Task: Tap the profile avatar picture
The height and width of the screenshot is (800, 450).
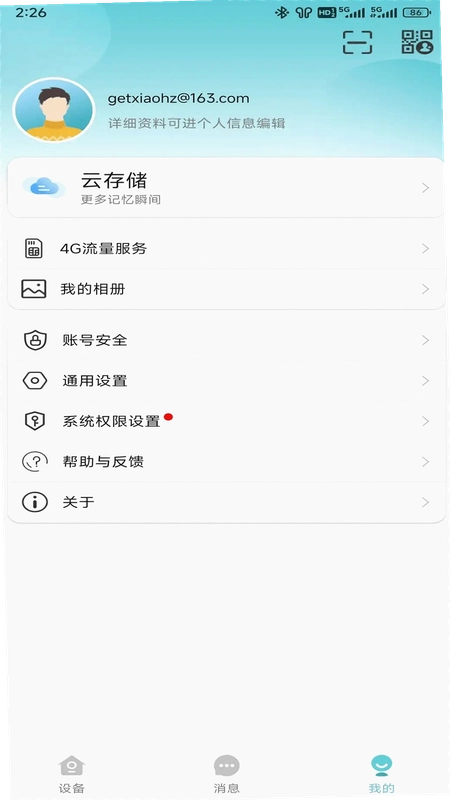Action: (54, 110)
